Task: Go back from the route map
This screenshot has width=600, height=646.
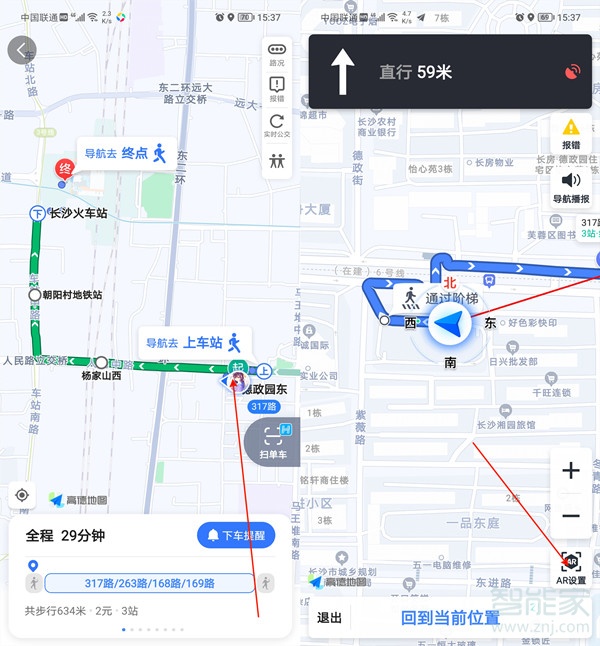Action: pos(22,51)
